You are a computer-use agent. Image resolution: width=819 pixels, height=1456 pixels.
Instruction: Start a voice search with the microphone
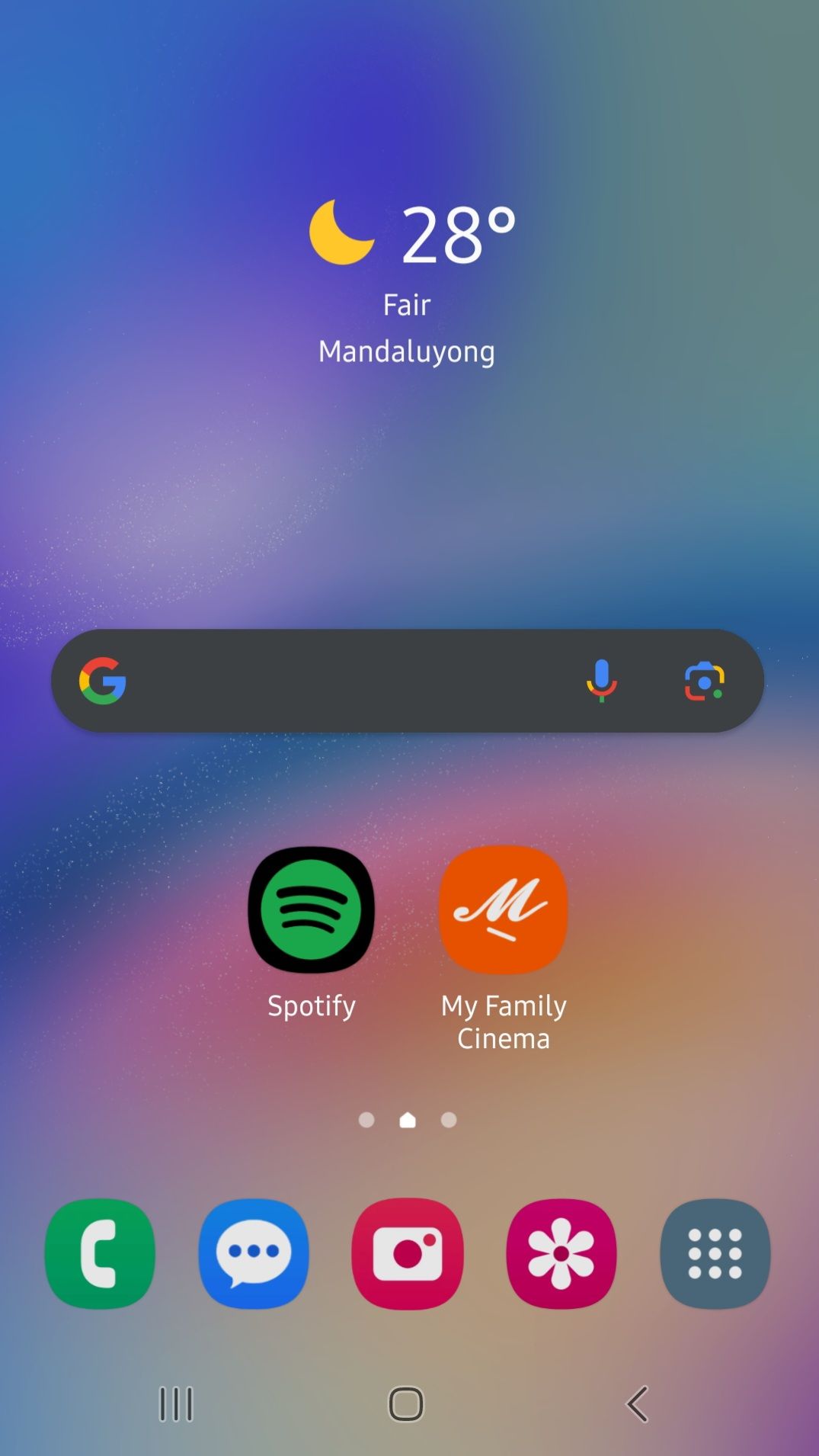[601, 681]
